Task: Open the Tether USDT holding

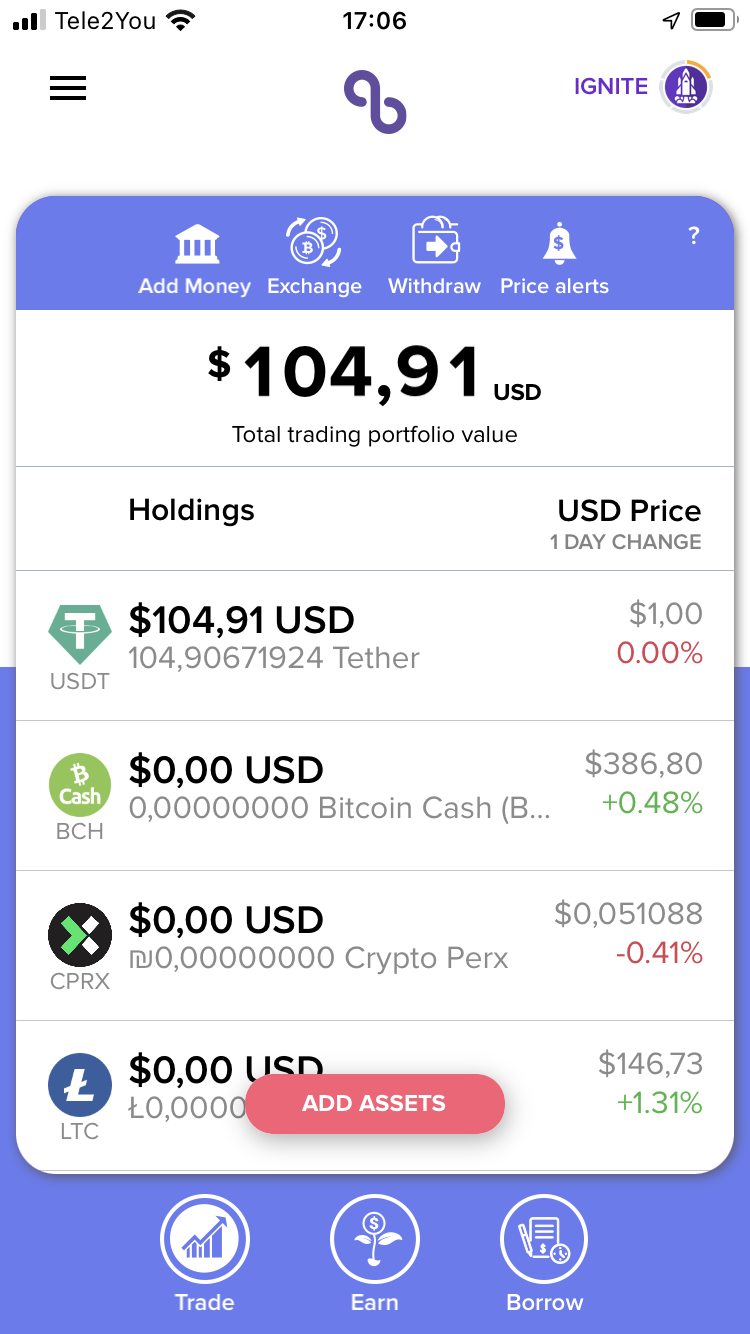Action: (x=375, y=645)
